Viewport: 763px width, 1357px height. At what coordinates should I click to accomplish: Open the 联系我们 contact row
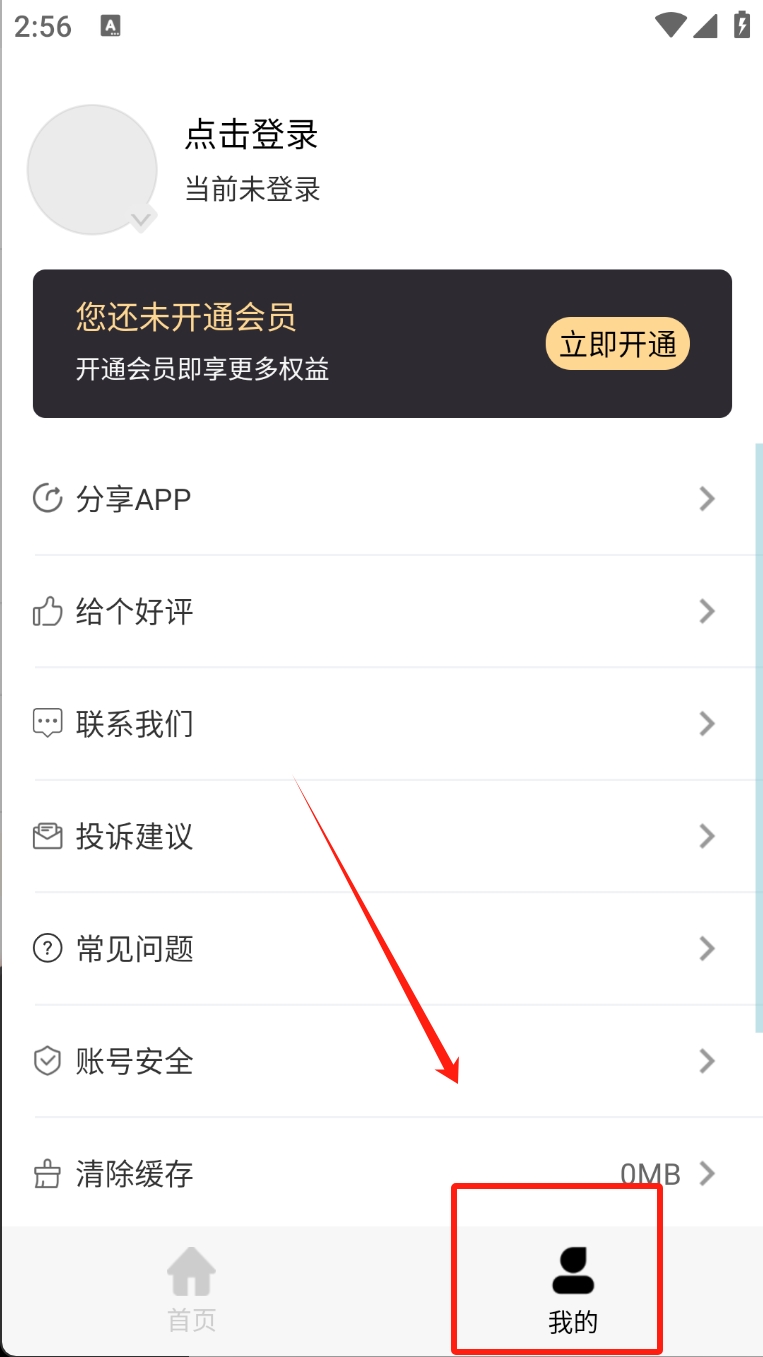[x=381, y=723]
